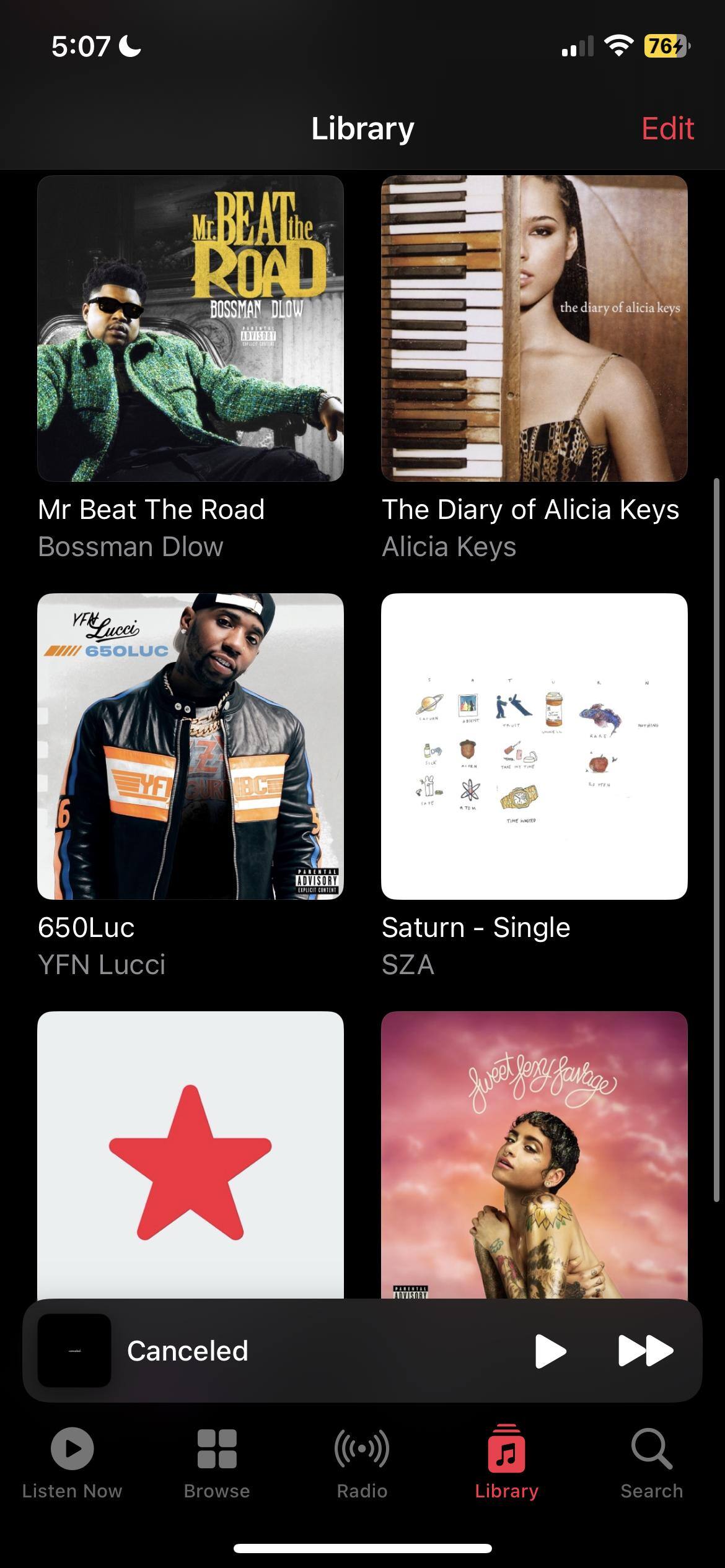Open Mr Beat The Road album
This screenshot has height=1568, width=725.
tap(190, 328)
